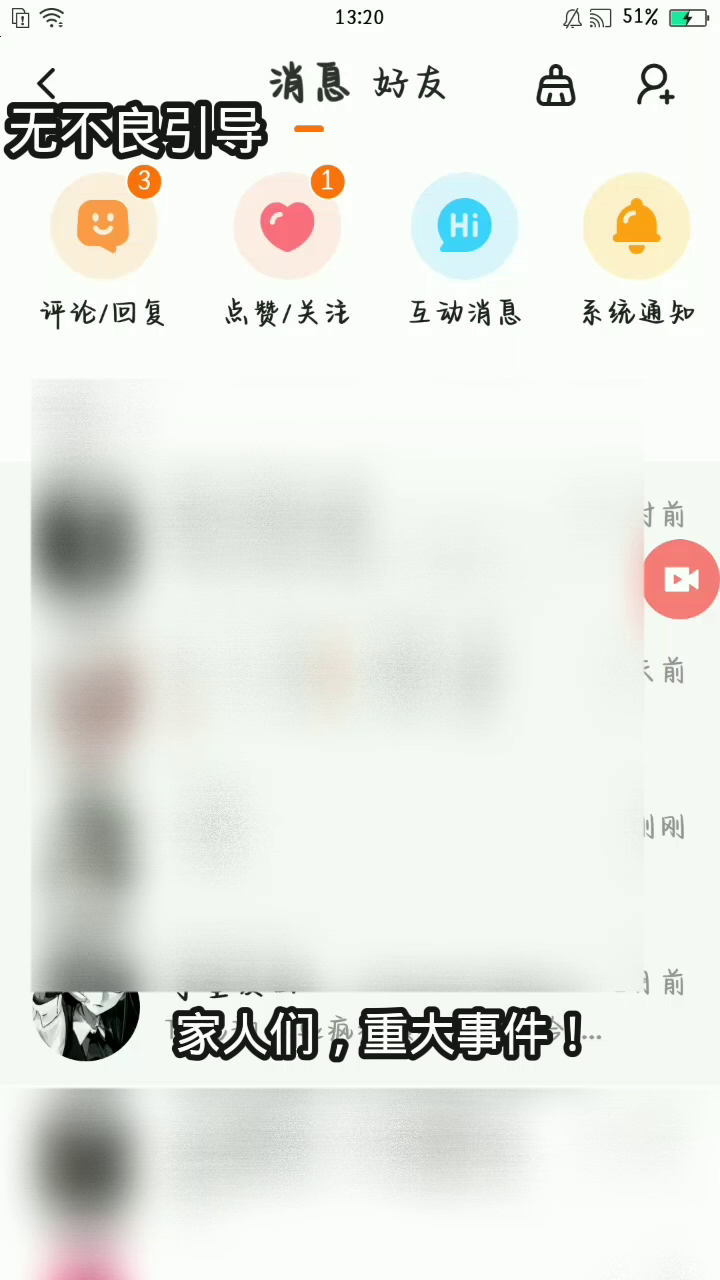This screenshot has height=1280, width=720.
Task: Open 互动消息
Action: (x=464, y=227)
